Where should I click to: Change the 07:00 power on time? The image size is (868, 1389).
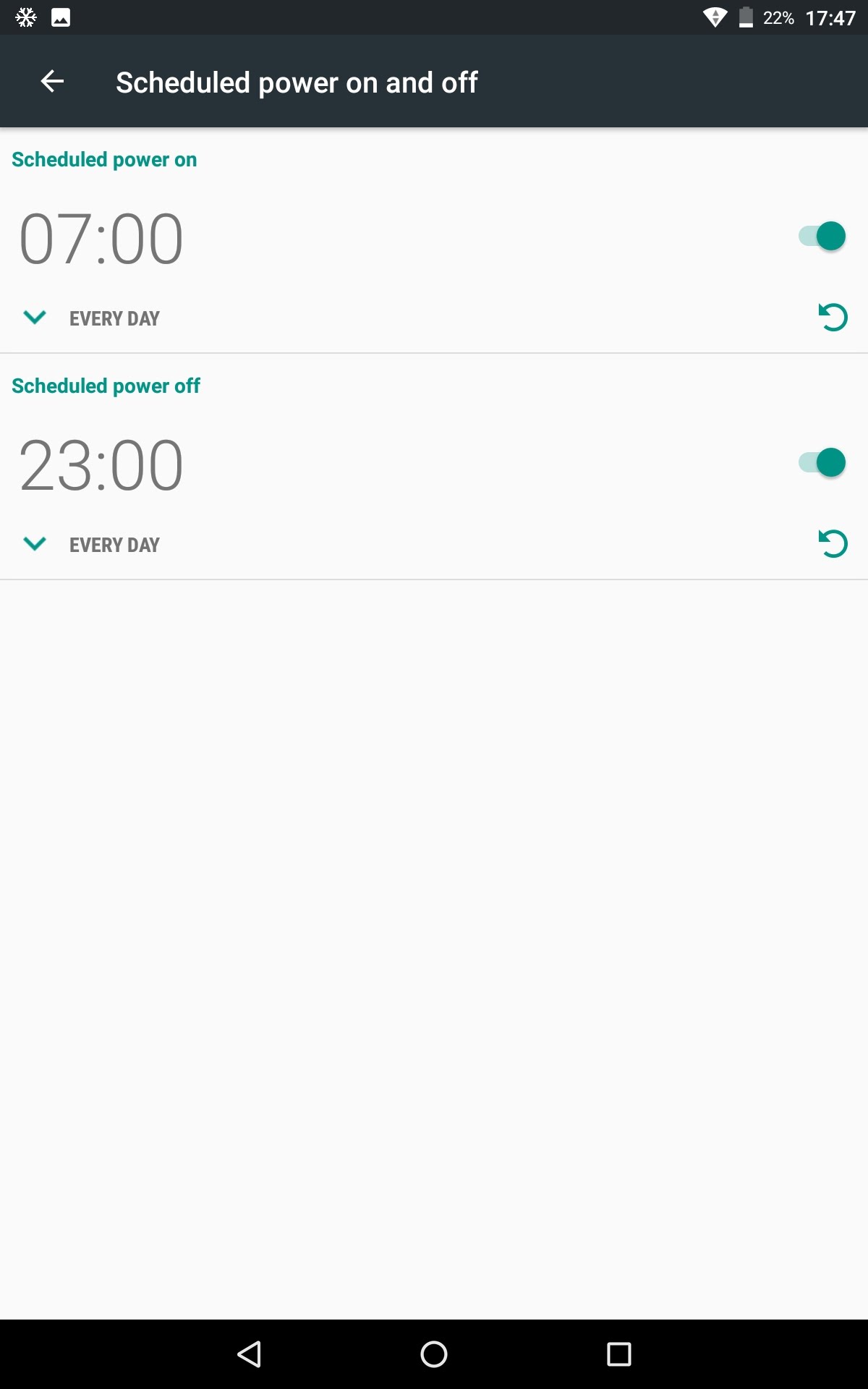click(x=101, y=238)
